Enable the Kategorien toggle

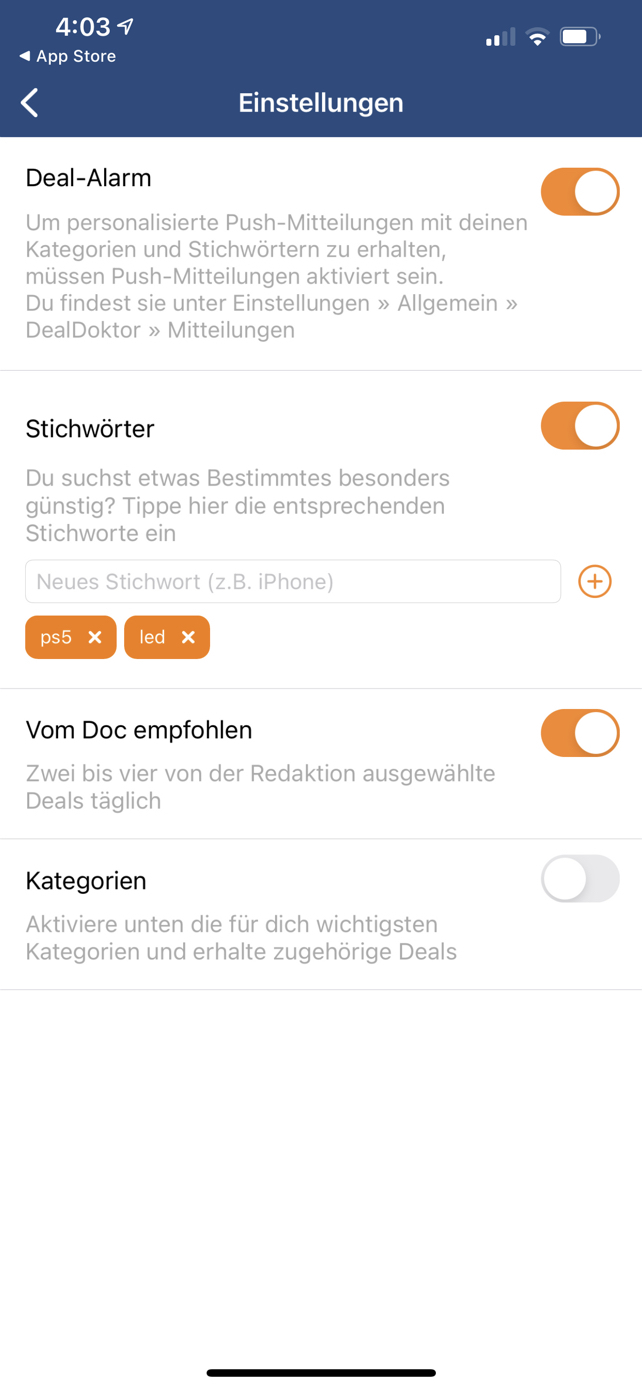[580, 879]
